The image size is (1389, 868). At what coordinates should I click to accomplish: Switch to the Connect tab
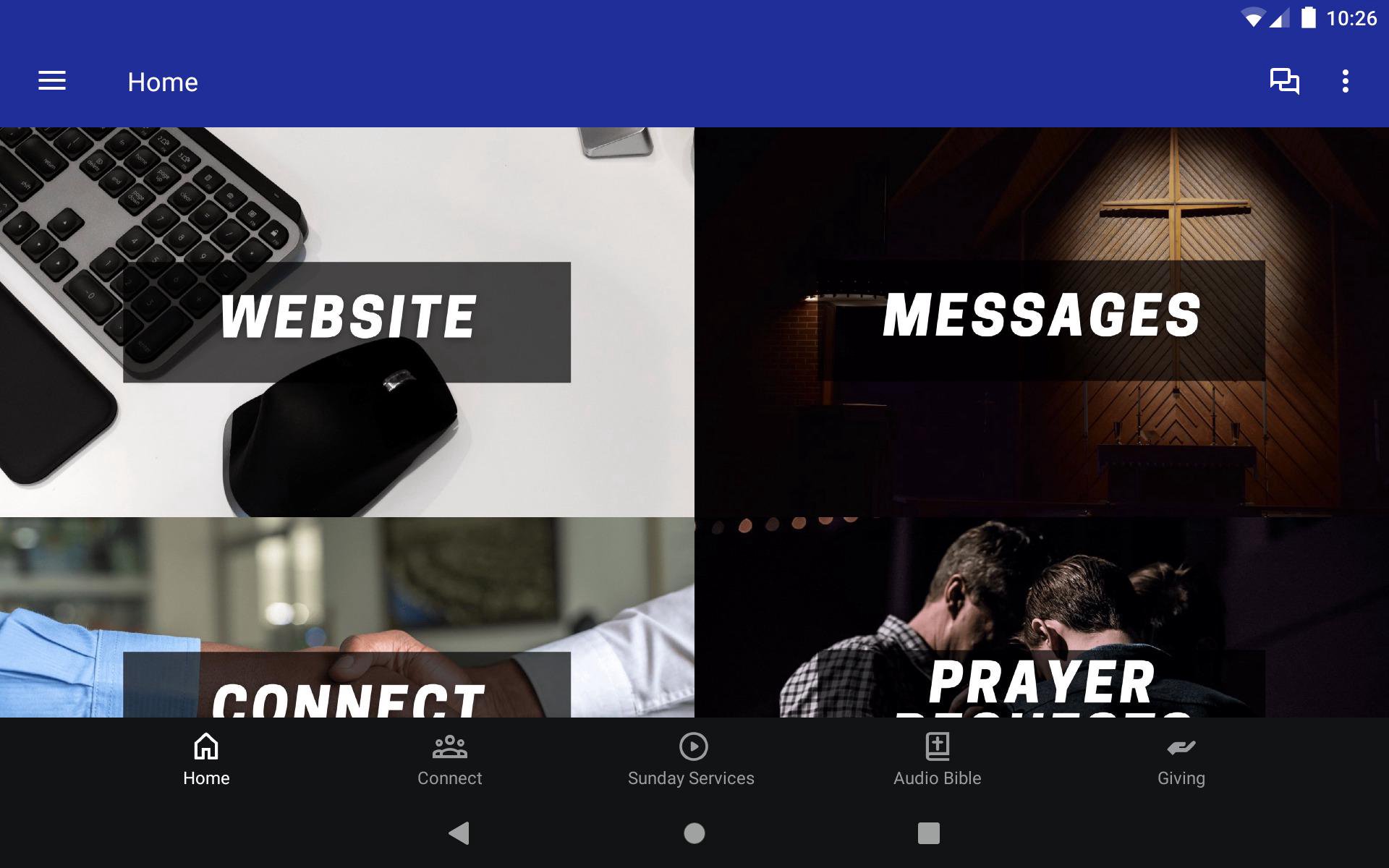[449, 760]
